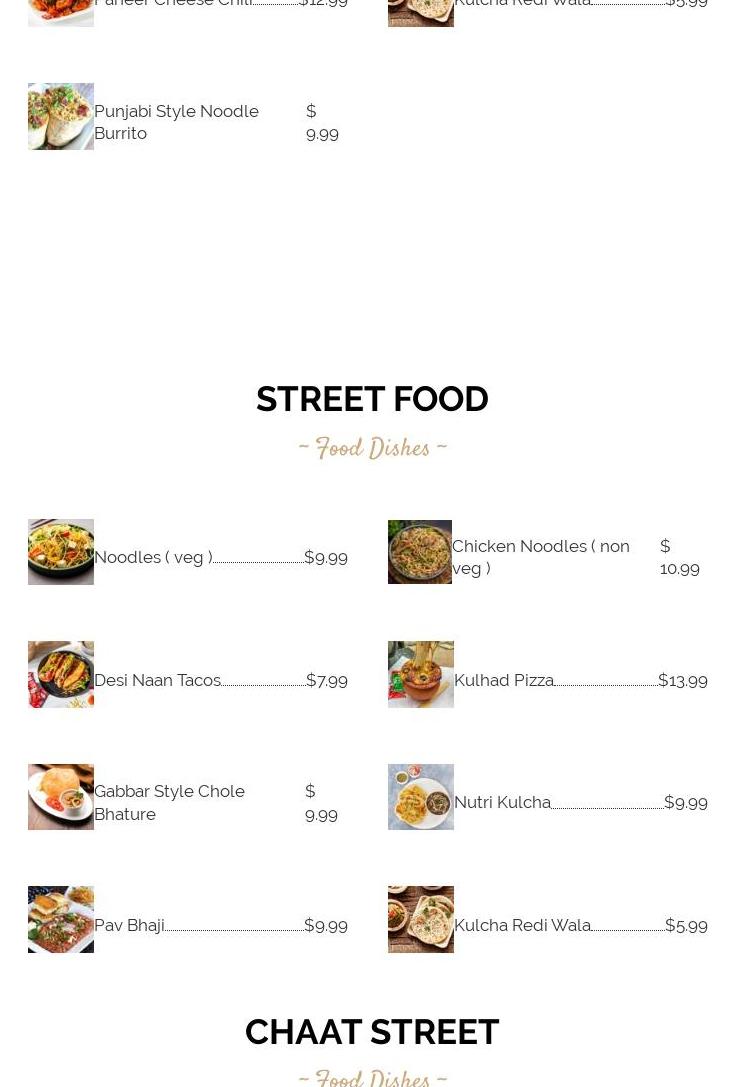Open the Pav Bhaji item
The image size is (745, 1087).
pyautogui.click(x=129, y=925)
